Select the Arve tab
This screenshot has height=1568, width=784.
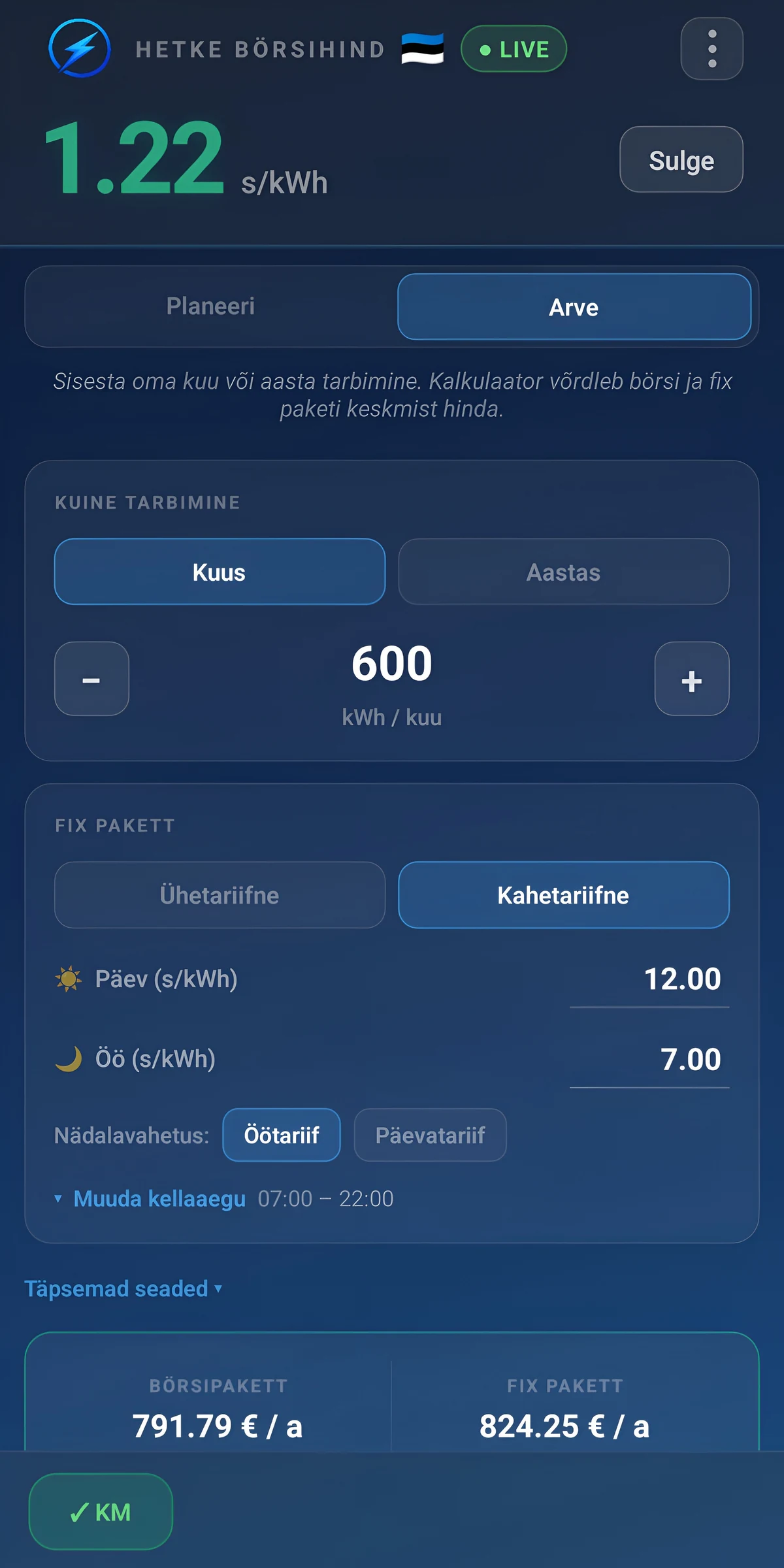[574, 306]
